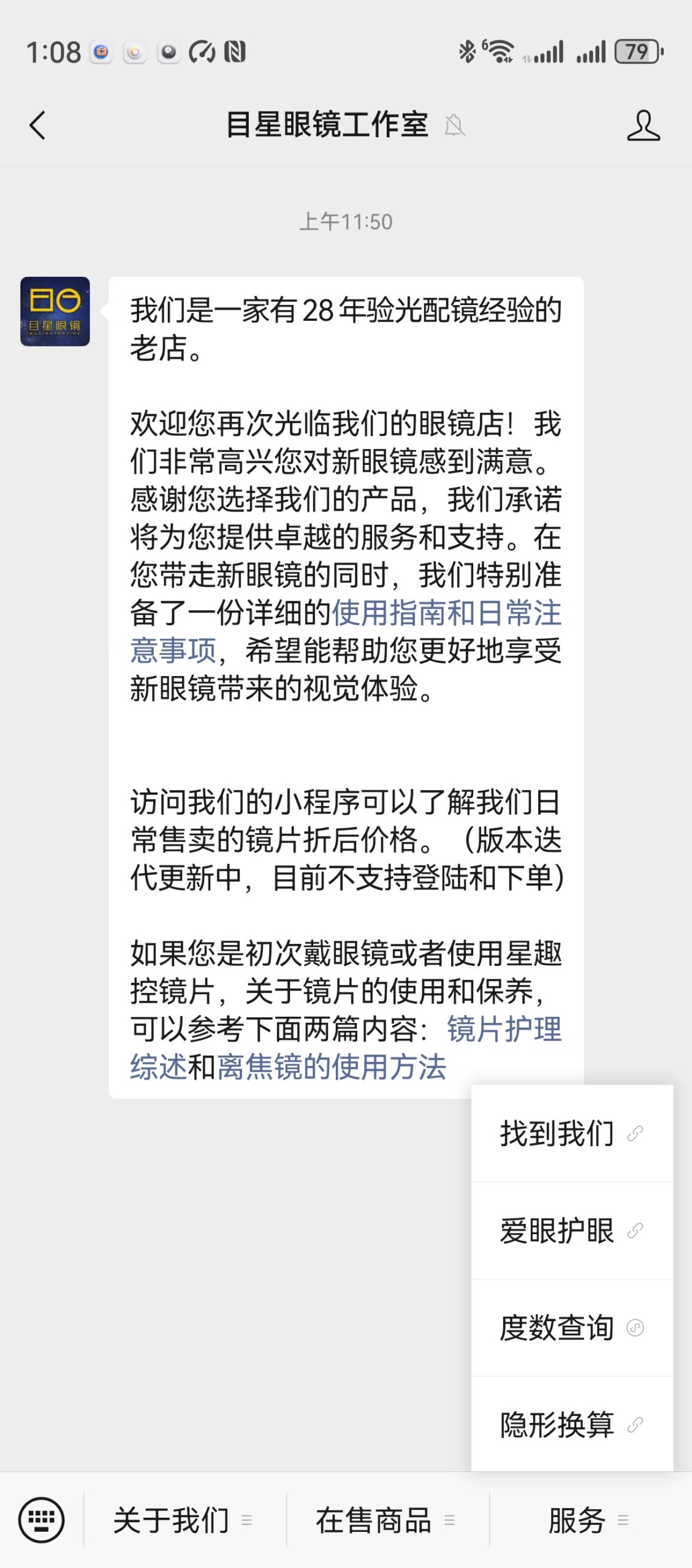
Task: Go back from 目星眼镜工作室 chat
Action: (x=37, y=126)
